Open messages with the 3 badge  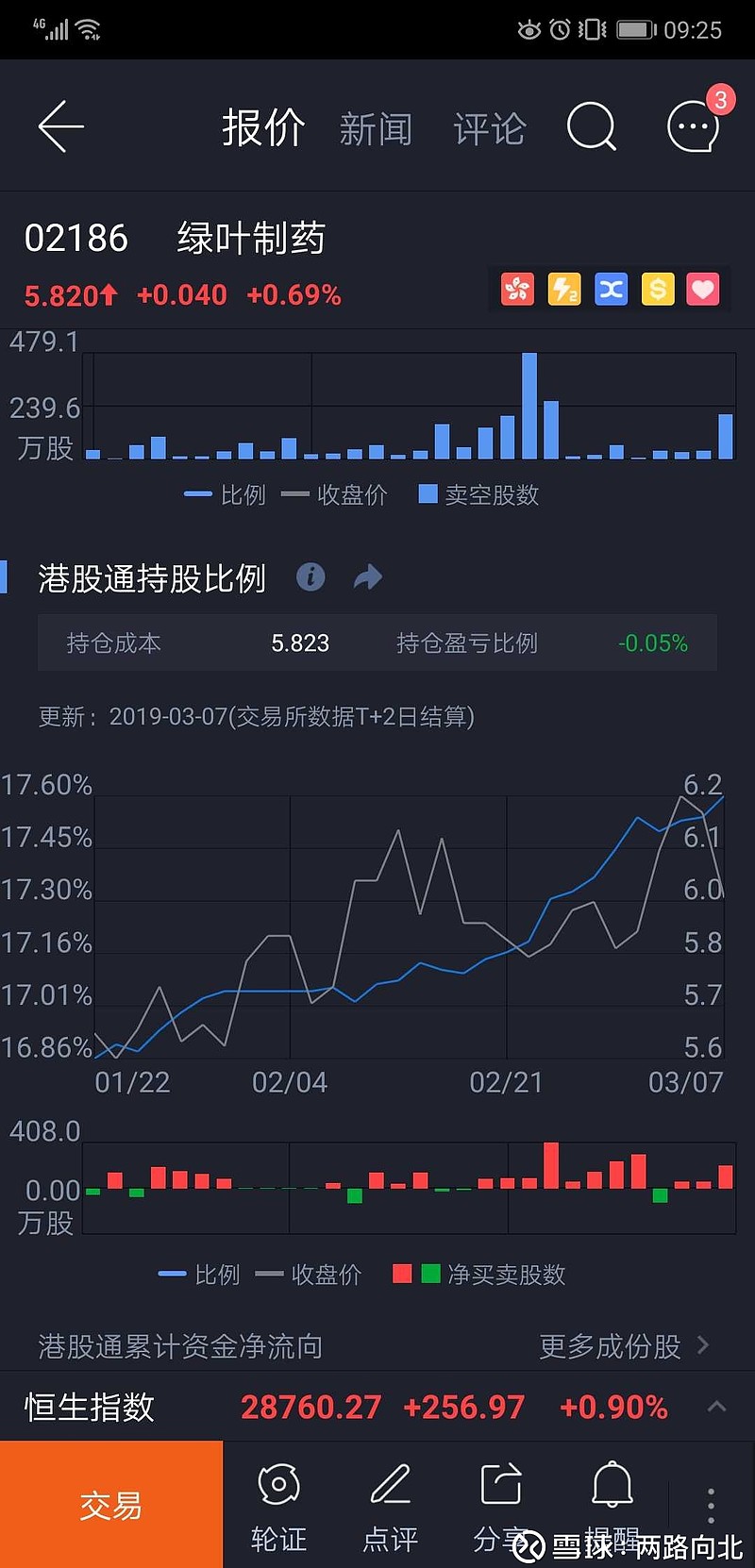click(696, 124)
